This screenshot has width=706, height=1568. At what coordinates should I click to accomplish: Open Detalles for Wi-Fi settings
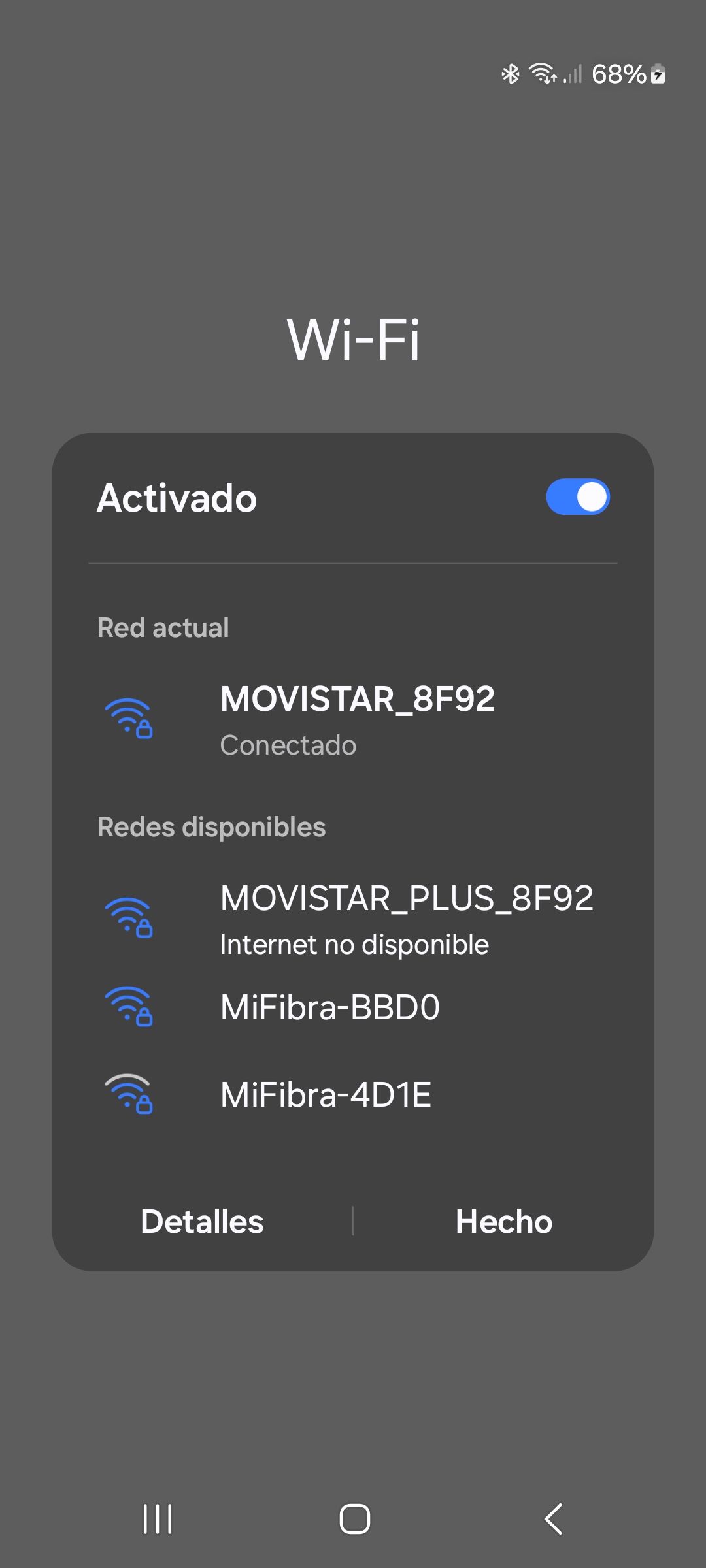(202, 1222)
